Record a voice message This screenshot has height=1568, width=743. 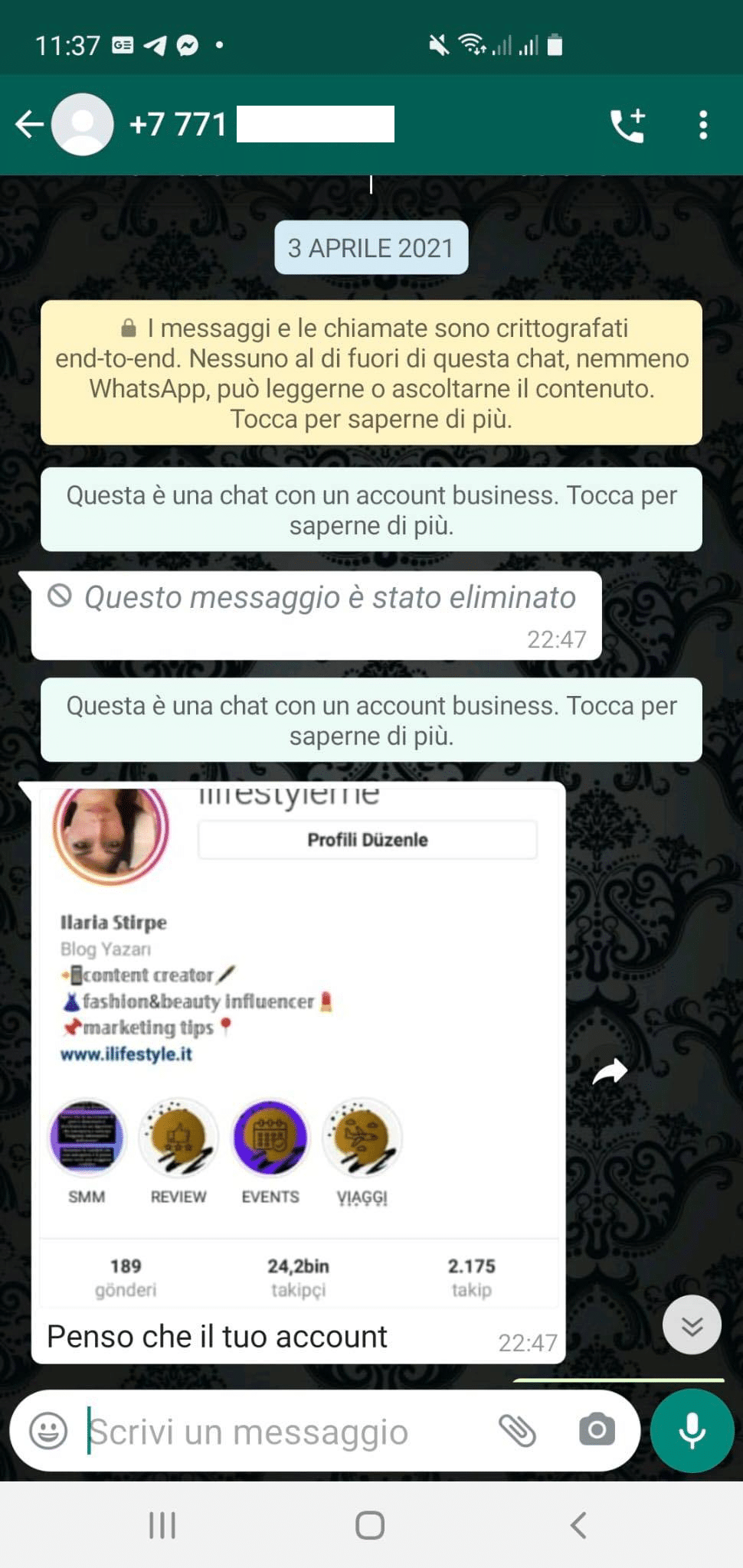coord(692,1430)
